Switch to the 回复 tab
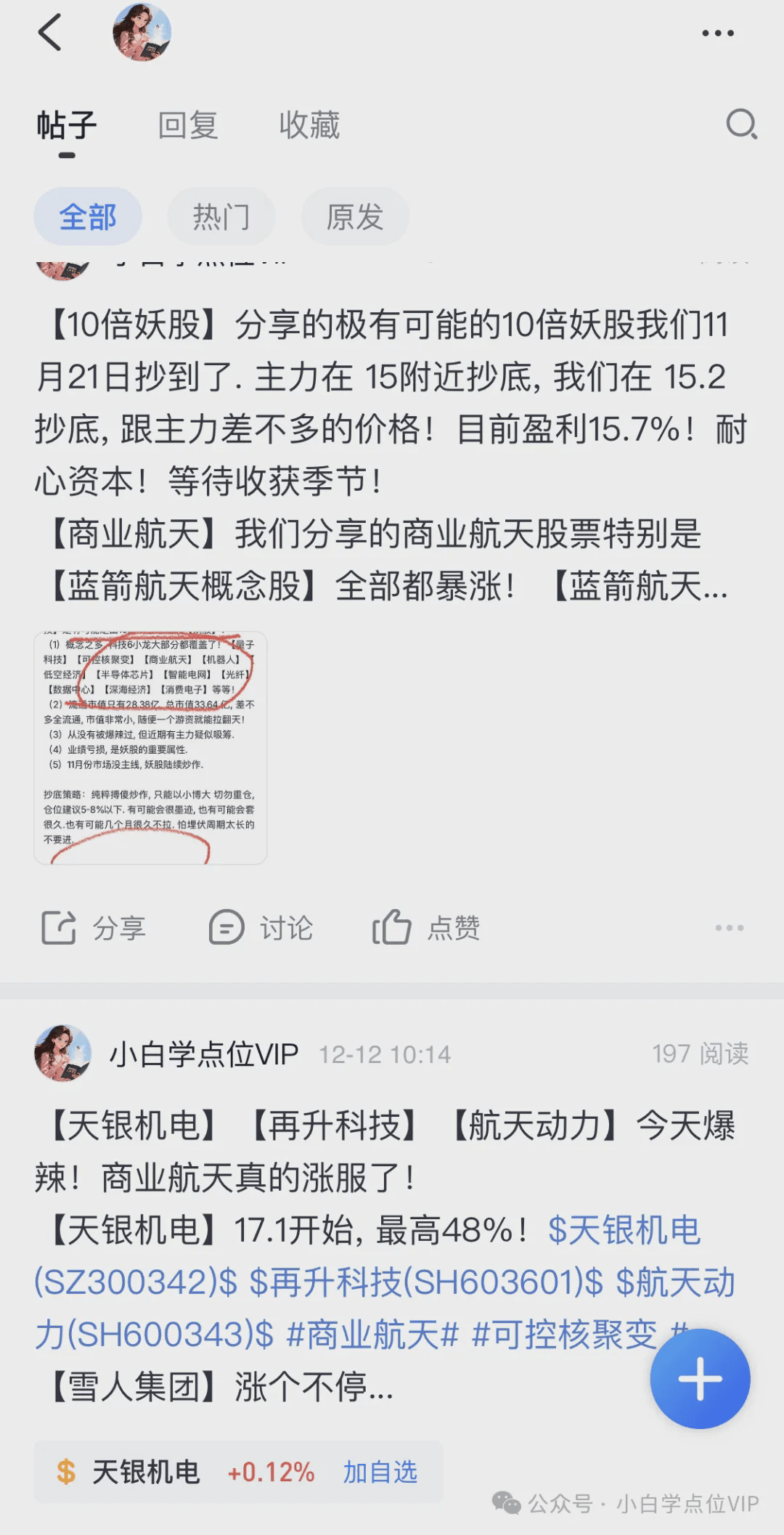Viewport: 784px width, 1535px height. click(x=190, y=124)
